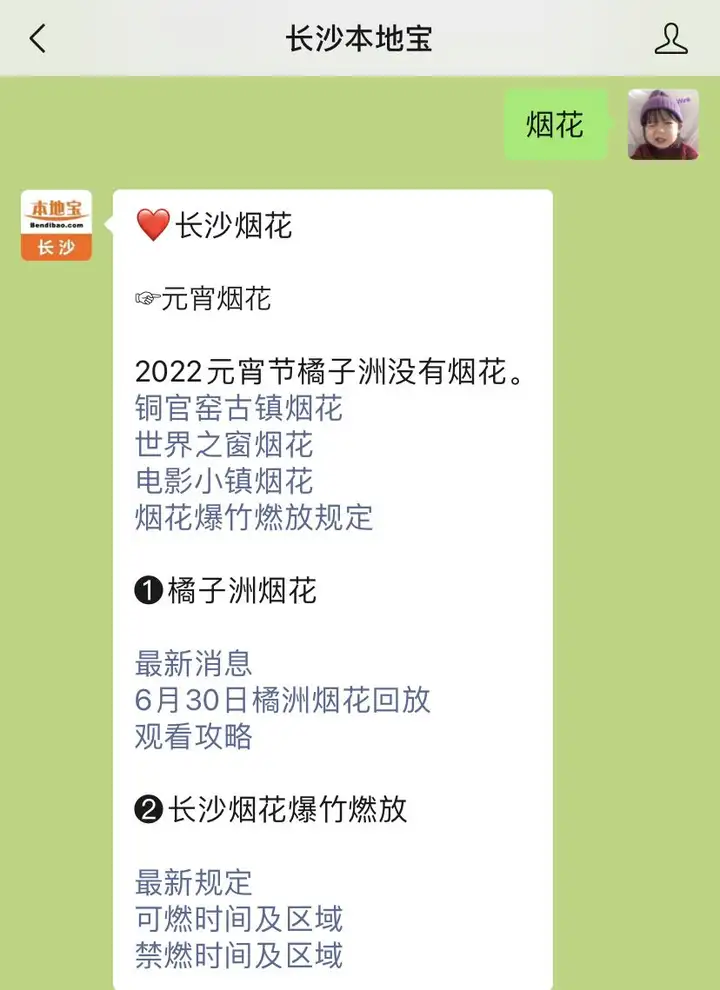Open 长沙本地宝 account avatar
720x990 pixels.
pos(56,225)
